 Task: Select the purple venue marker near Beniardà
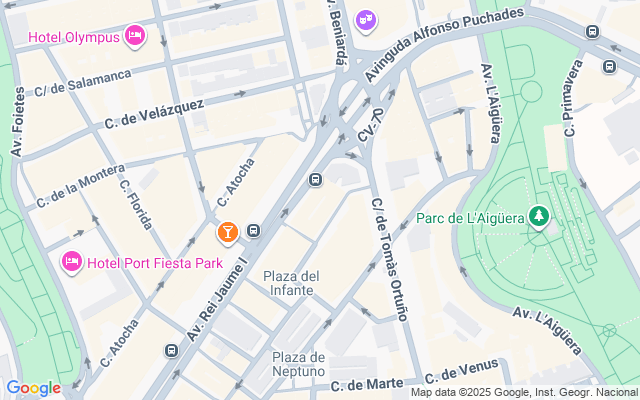[366, 19]
